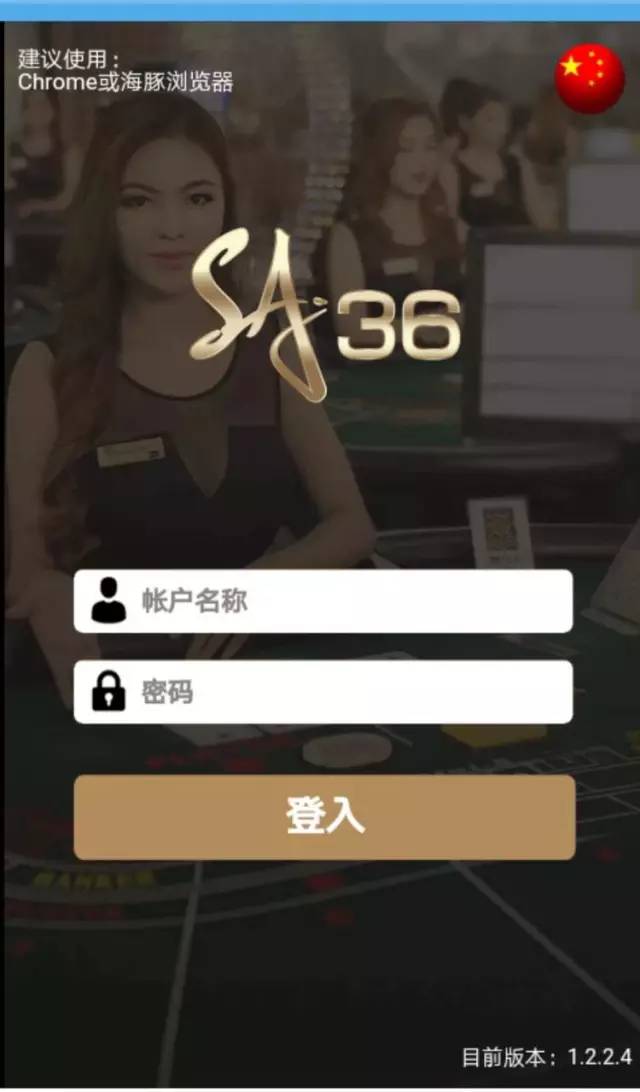Focus the 帐户名称 account name field
This screenshot has height=1092, width=640.
coord(340,601)
